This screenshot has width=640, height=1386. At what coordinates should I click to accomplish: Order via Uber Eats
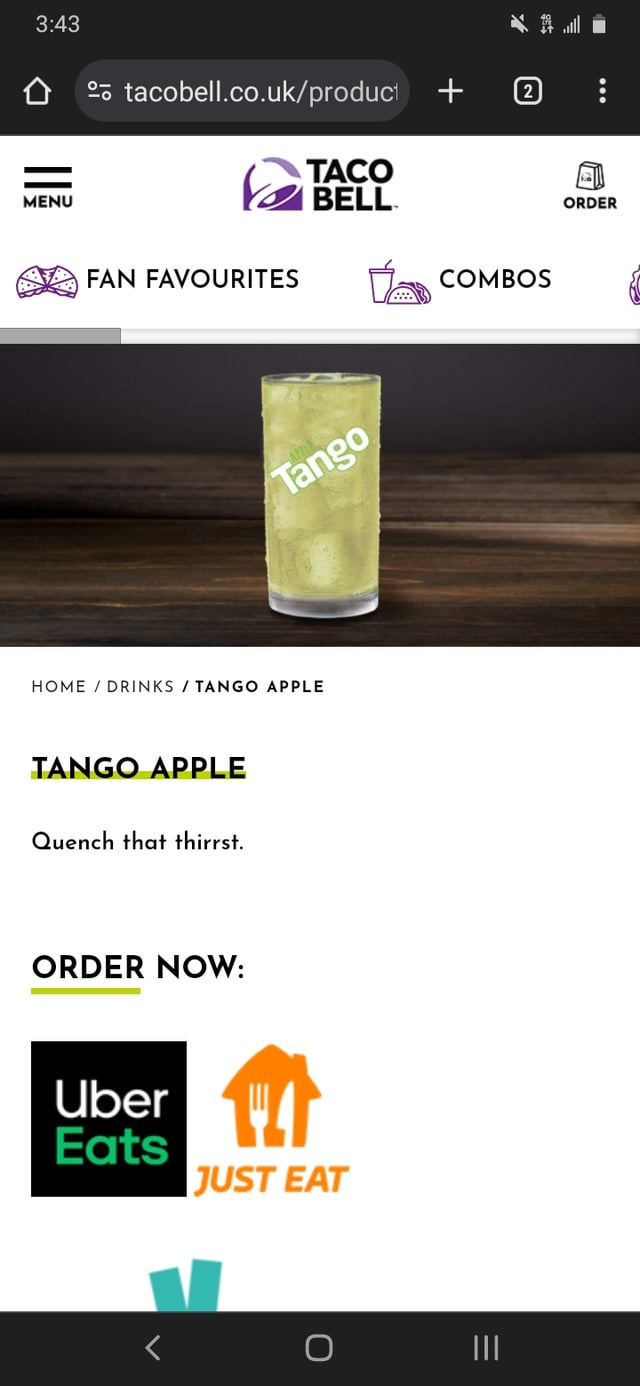tap(109, 1119)
